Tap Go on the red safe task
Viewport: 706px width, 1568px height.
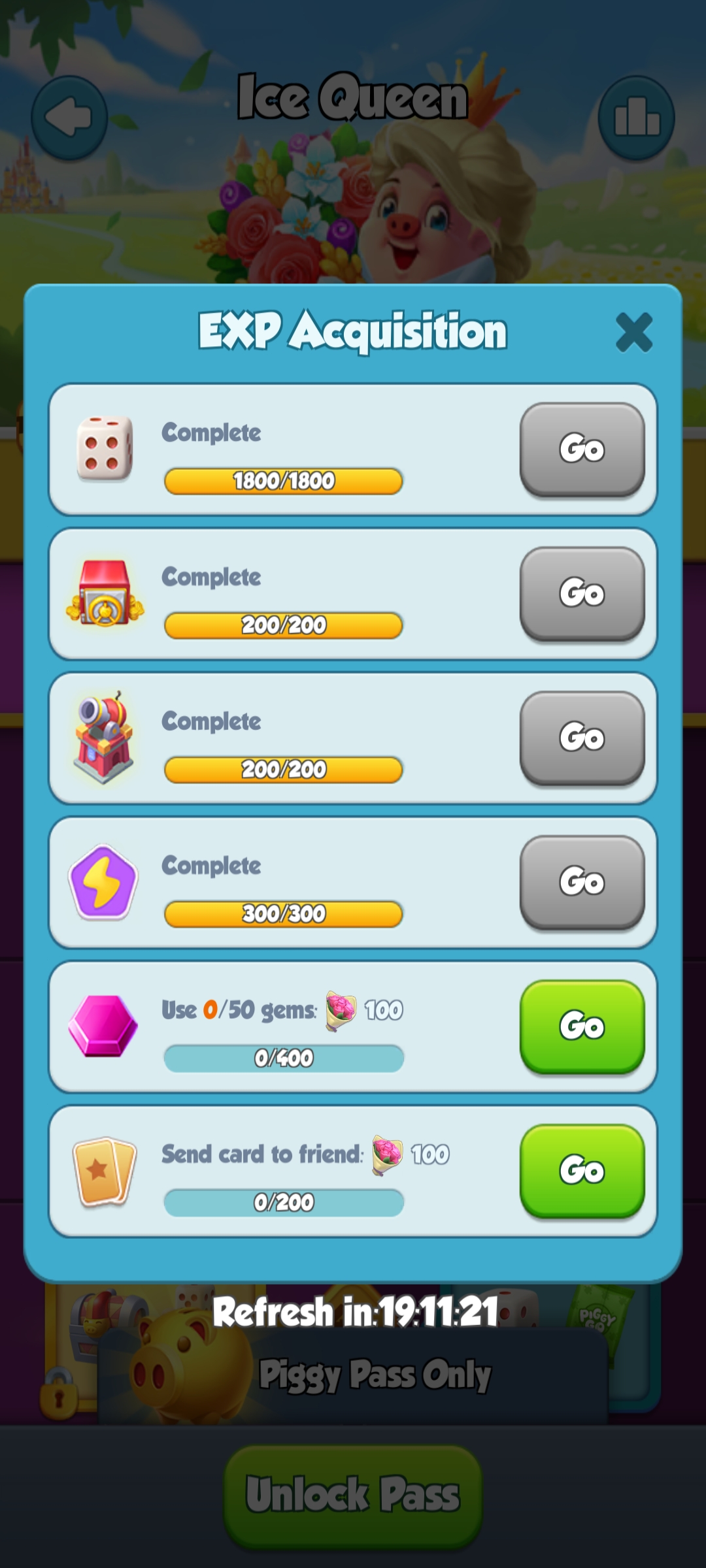coord(582,593)
